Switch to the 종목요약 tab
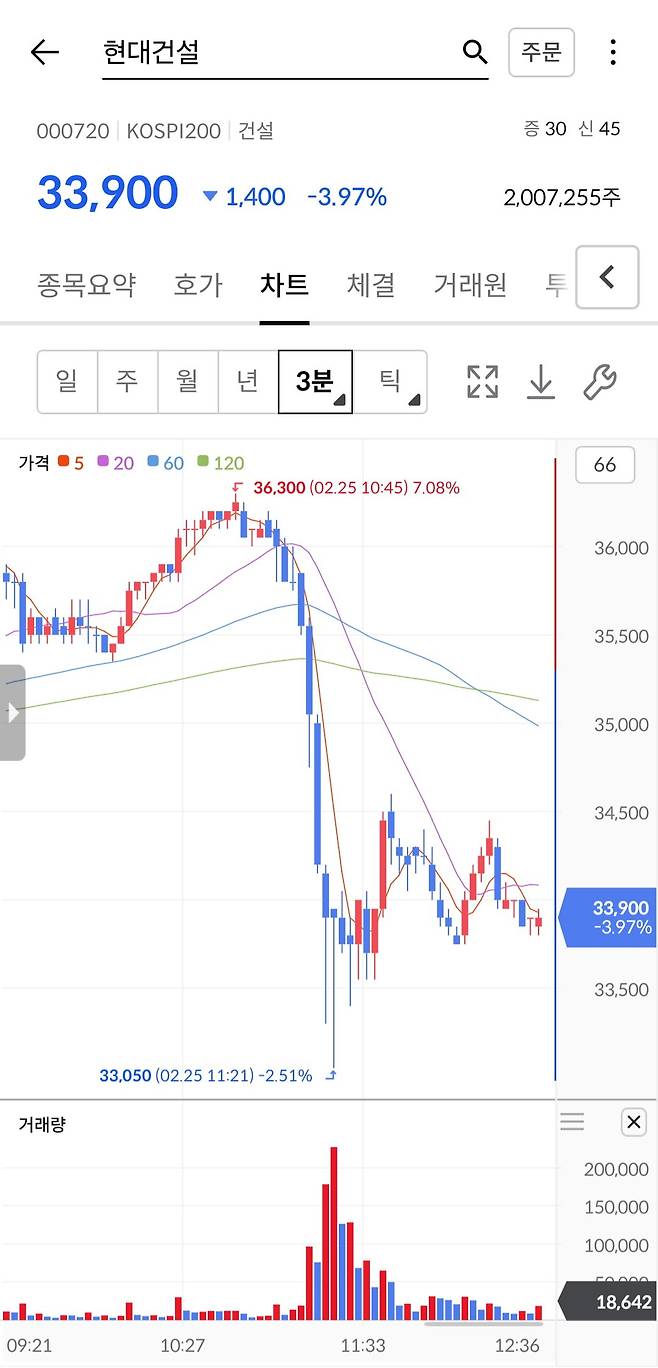 [x=86, y=285]
